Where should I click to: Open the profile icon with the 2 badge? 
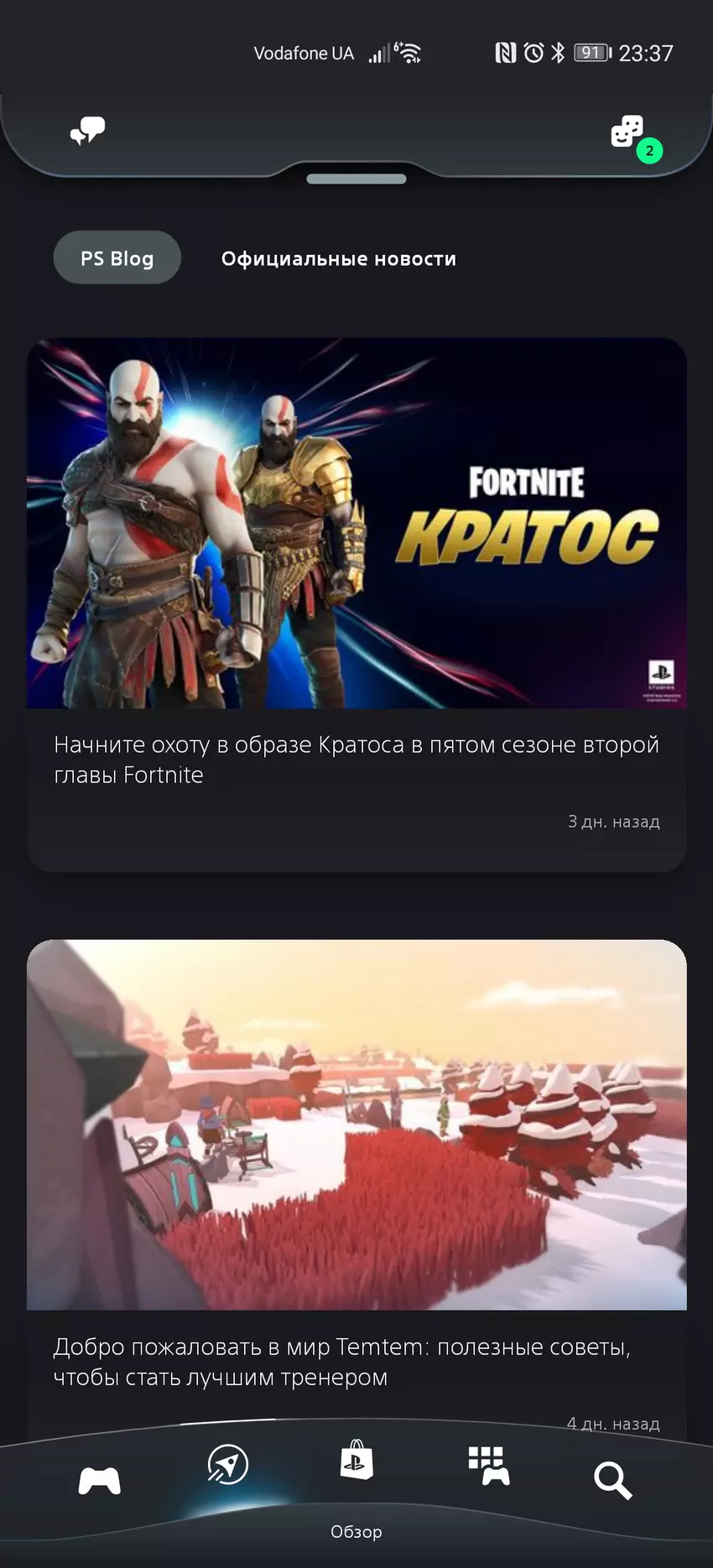628,132
